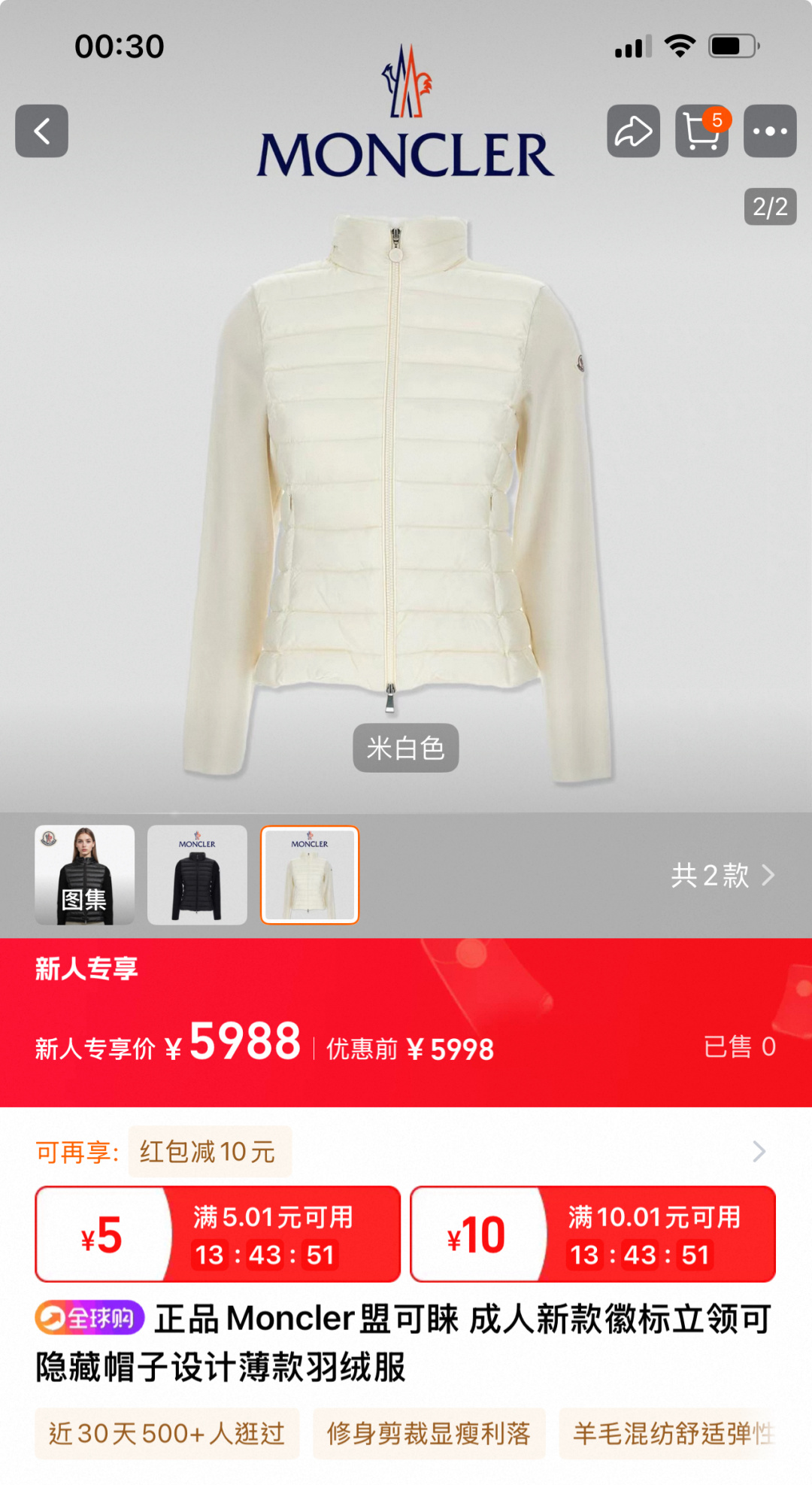Open the shopping cart
This screenshot has height=1485, width=812.
click(701, 131)
